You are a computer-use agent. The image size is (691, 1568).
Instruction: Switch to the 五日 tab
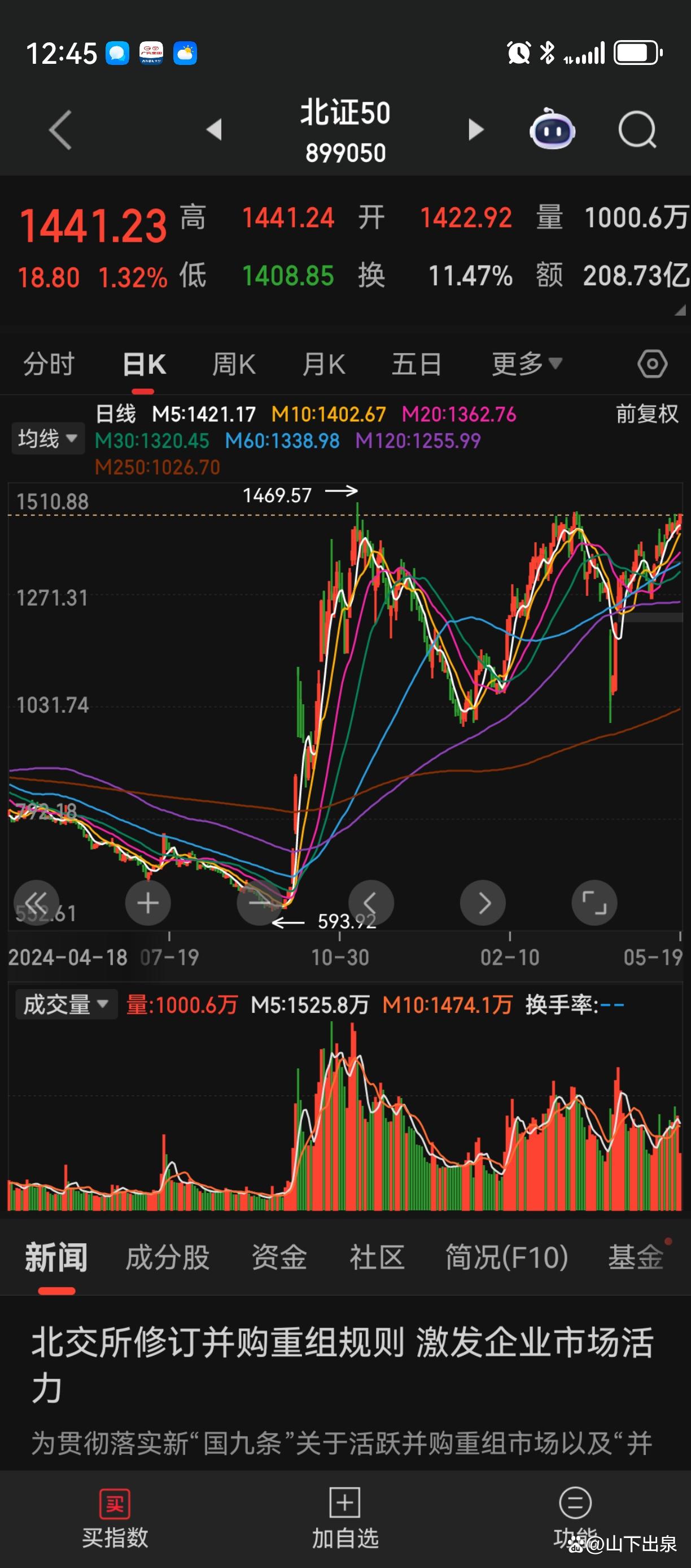[416, 365]
